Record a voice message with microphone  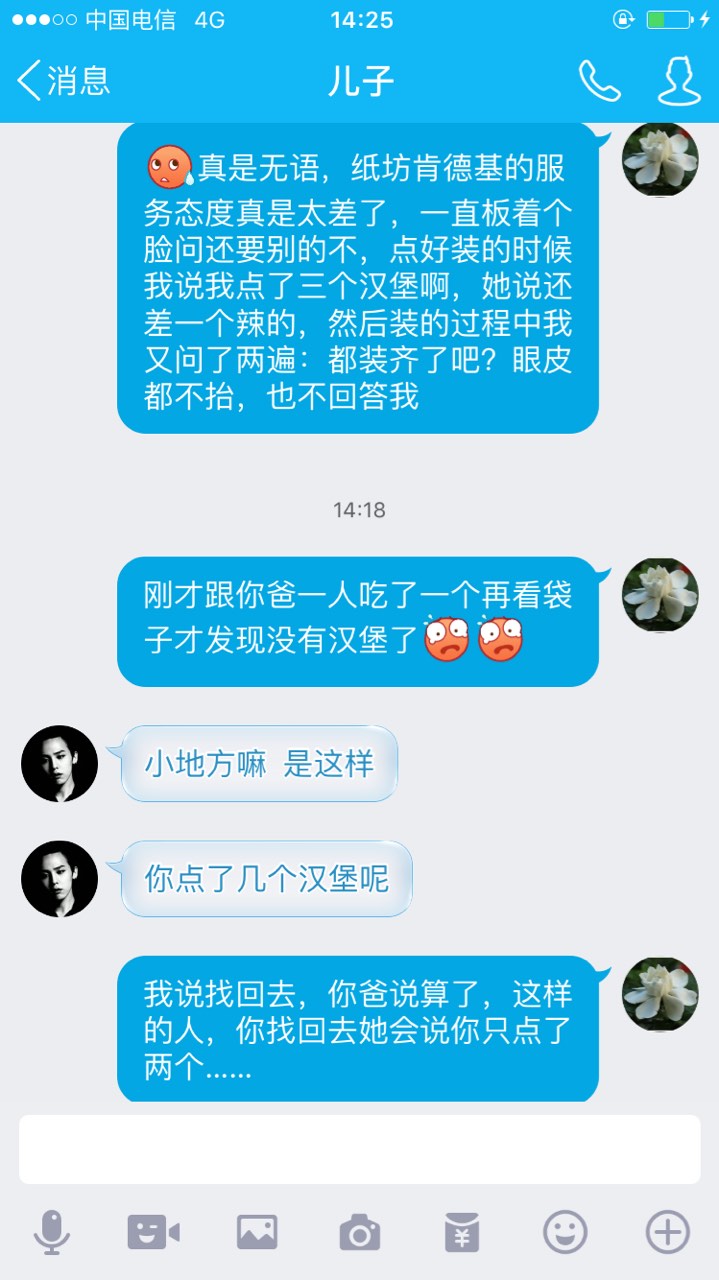51,1232
